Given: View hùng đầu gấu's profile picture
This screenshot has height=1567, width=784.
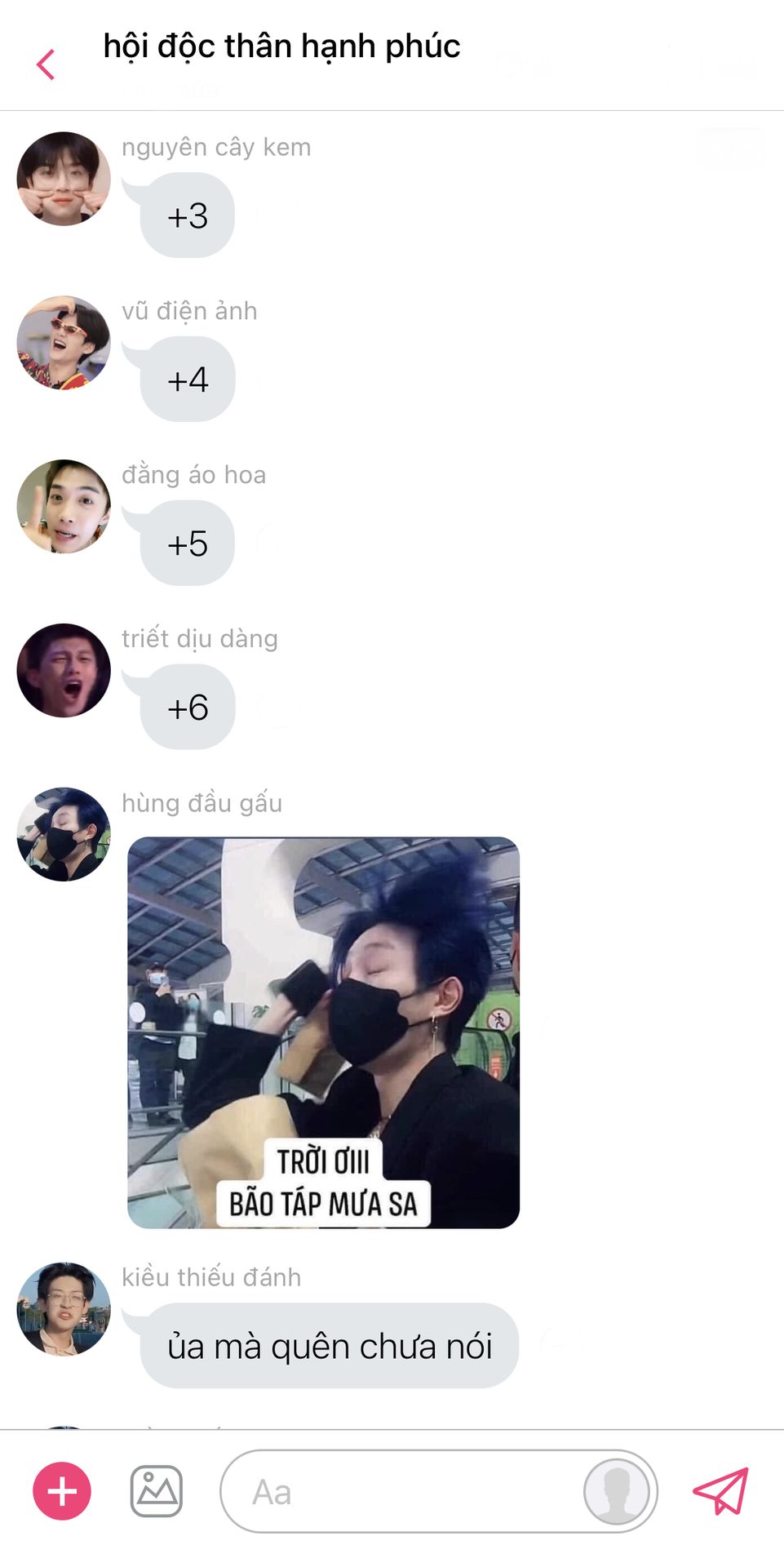Looking at the screenshot, I should coord(64,834).
